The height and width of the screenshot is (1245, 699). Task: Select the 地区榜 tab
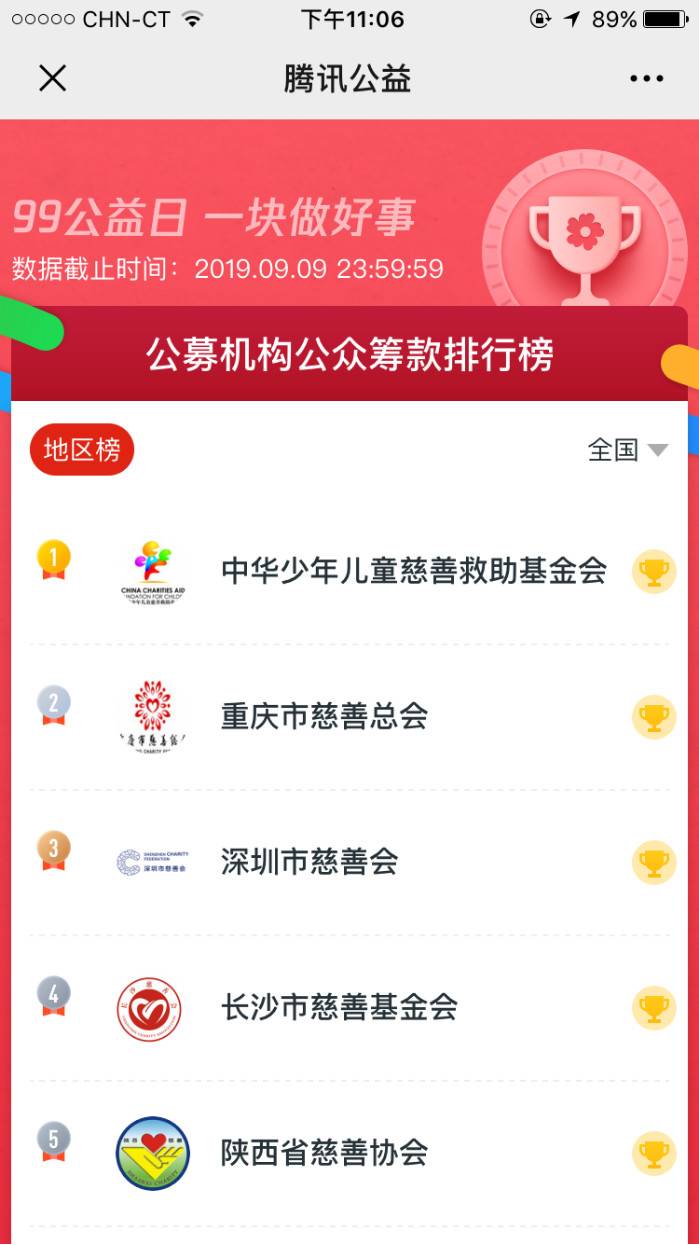coord(82,450)
